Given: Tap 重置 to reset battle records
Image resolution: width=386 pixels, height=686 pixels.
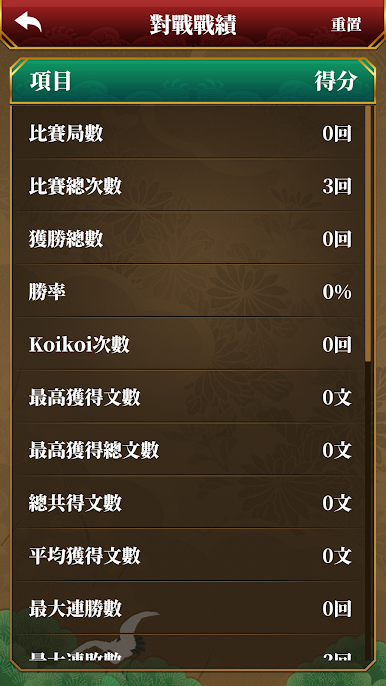Looking at the screenshot, I should pyautogui.click(x=346, y=25).
